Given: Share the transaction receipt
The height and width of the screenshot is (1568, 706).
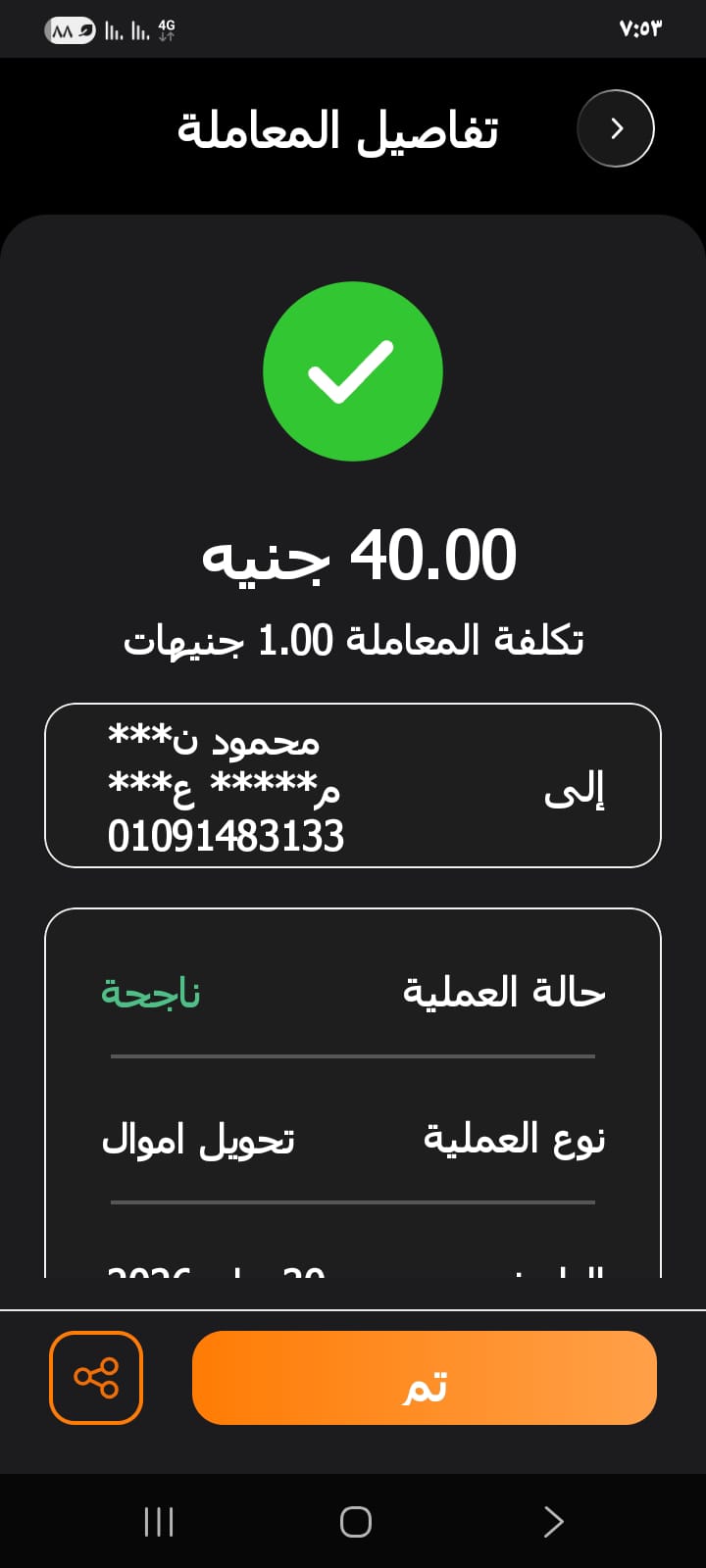Looking at the screenshot, I should (x=96, y=1377).
